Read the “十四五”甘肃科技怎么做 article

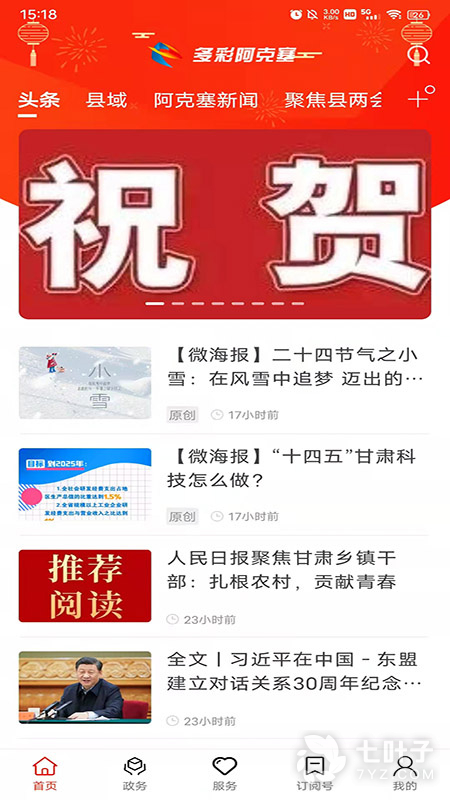click(225, 484)
